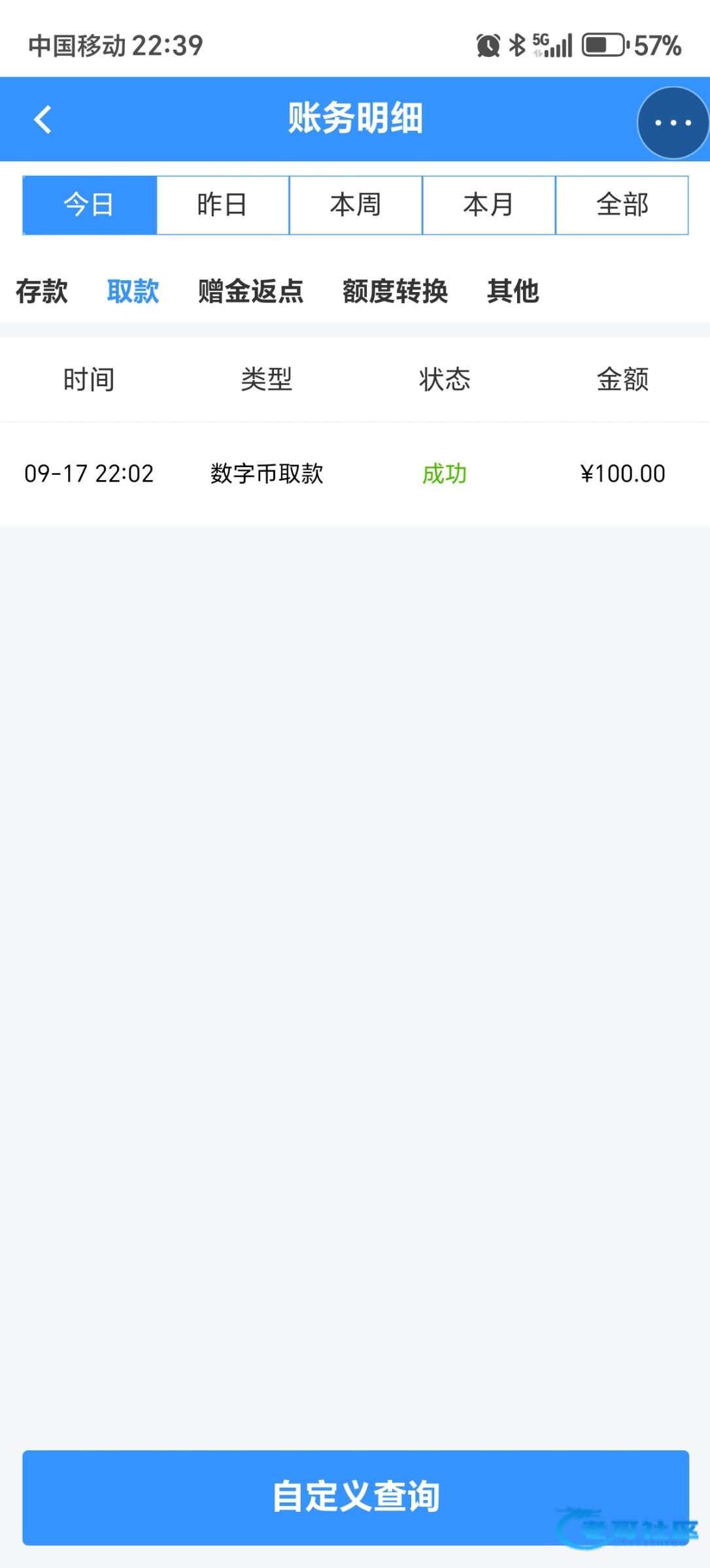Switch to the 本周 date filter
The width and height of the screenshot is (710, 1568).
pos(356,205)
